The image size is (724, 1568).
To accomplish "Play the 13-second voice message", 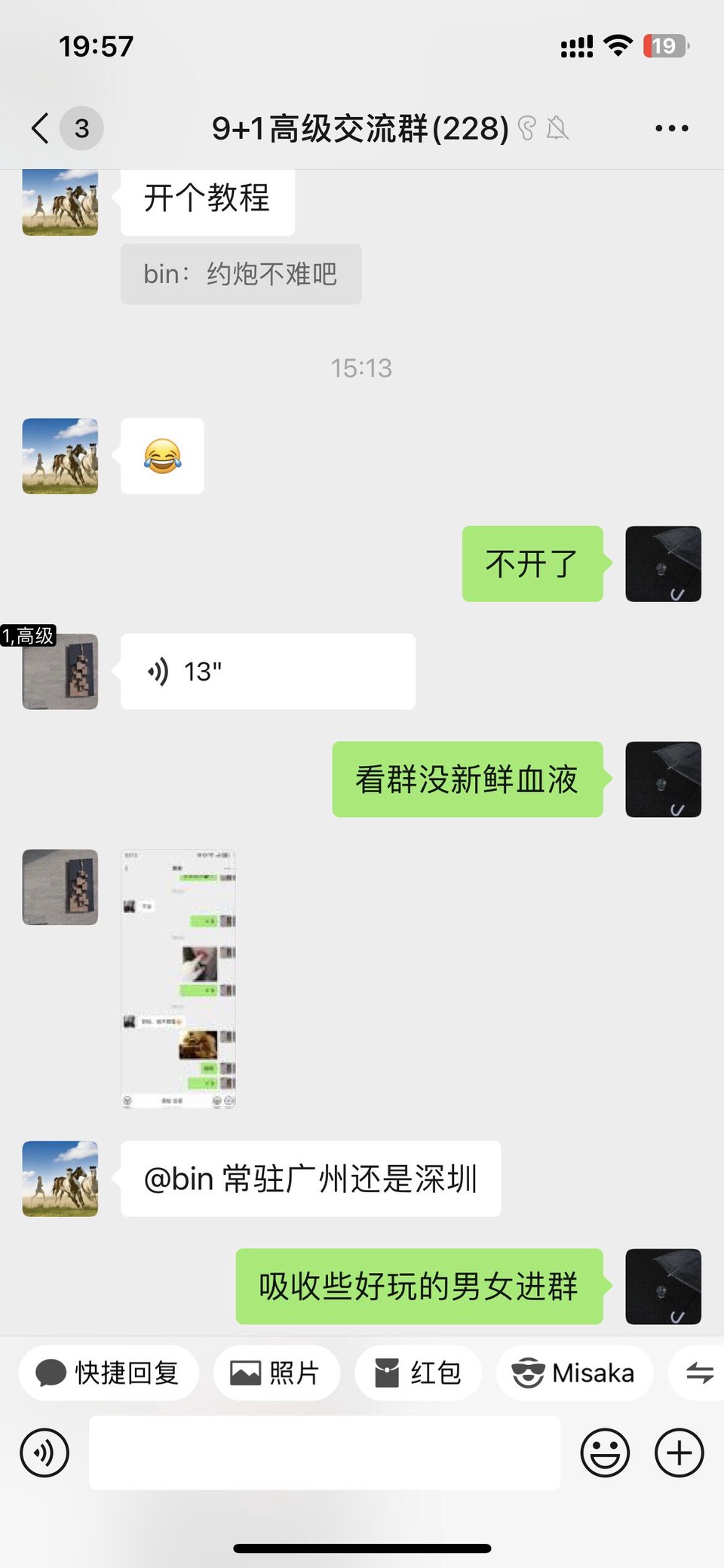I will pyautogui.click(x=267, y=671).
